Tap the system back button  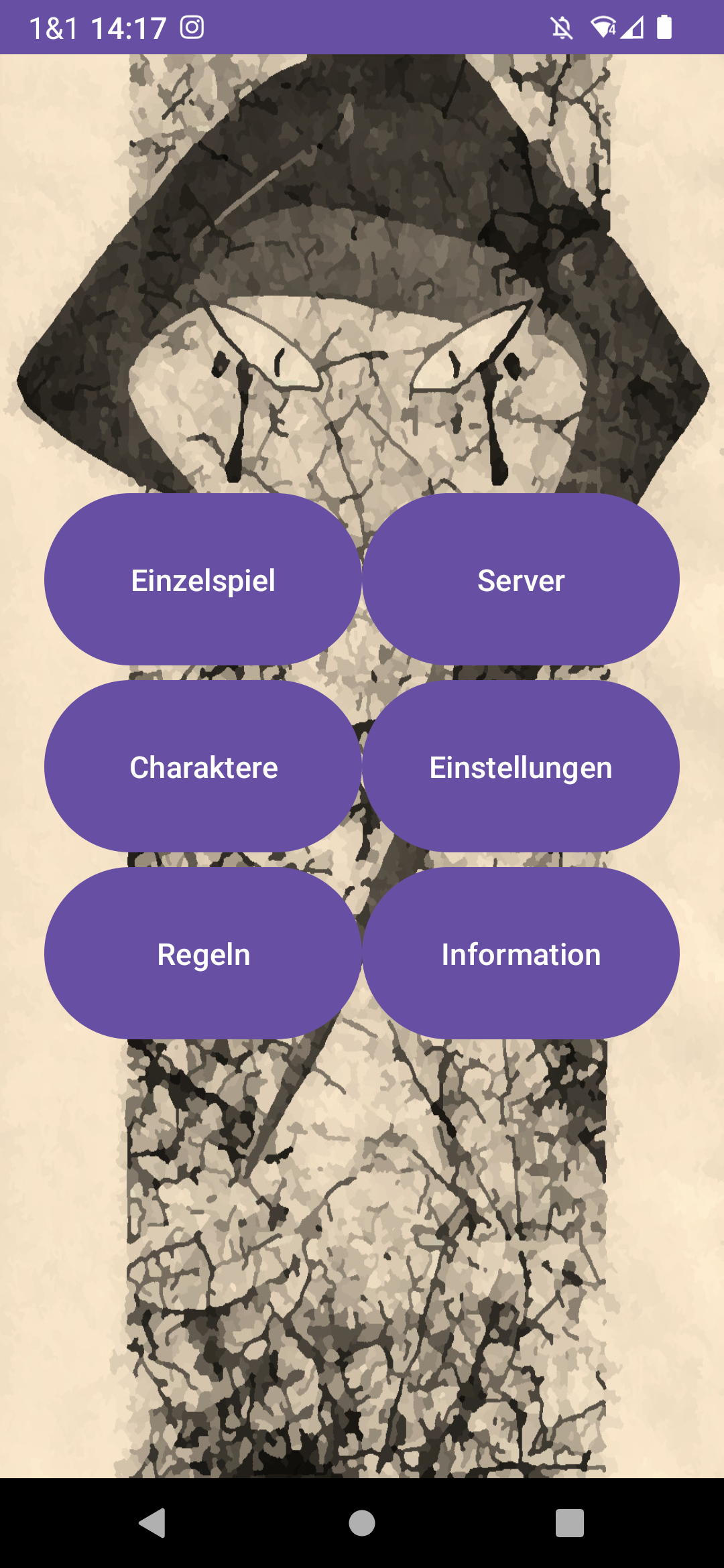coord(153,1522)
